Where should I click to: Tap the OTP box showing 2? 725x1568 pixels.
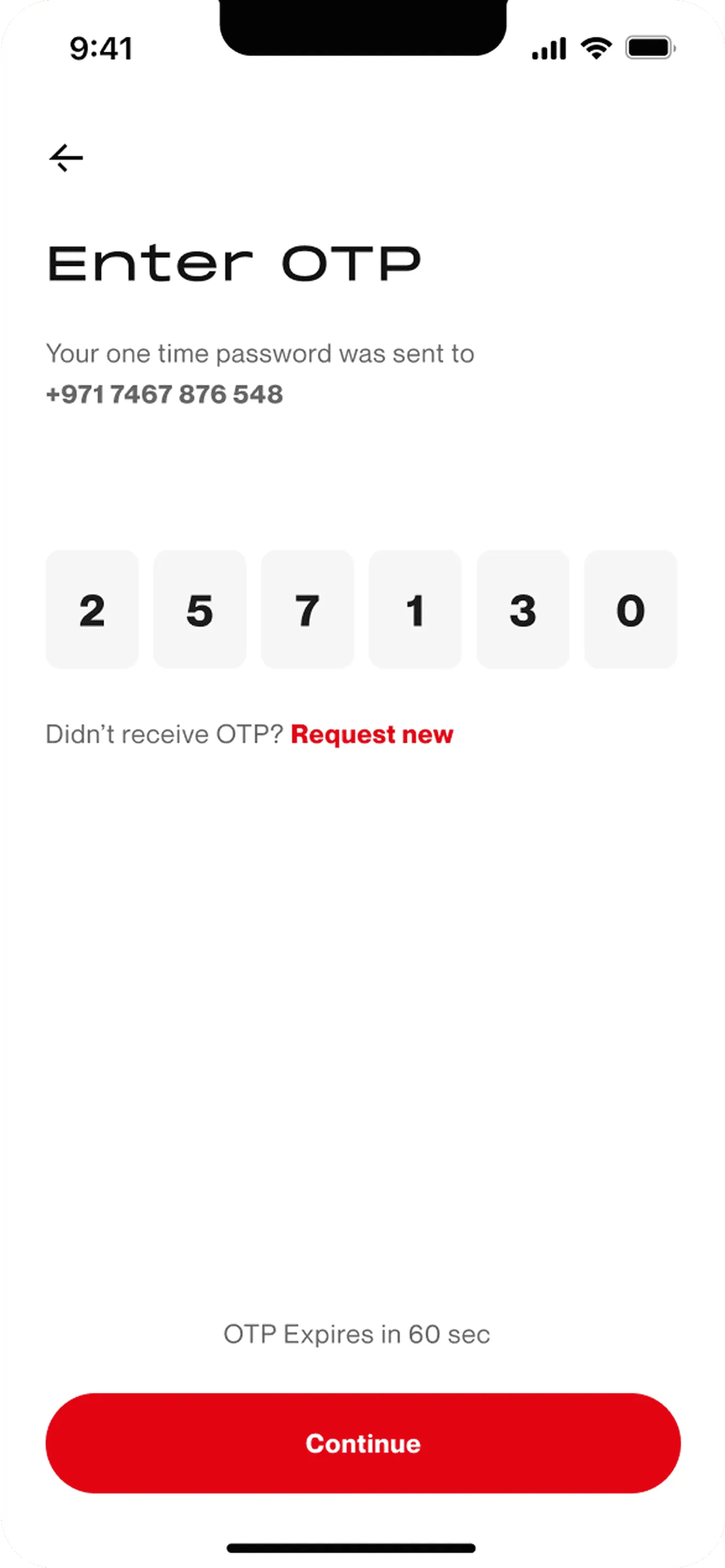coord(92,610)
